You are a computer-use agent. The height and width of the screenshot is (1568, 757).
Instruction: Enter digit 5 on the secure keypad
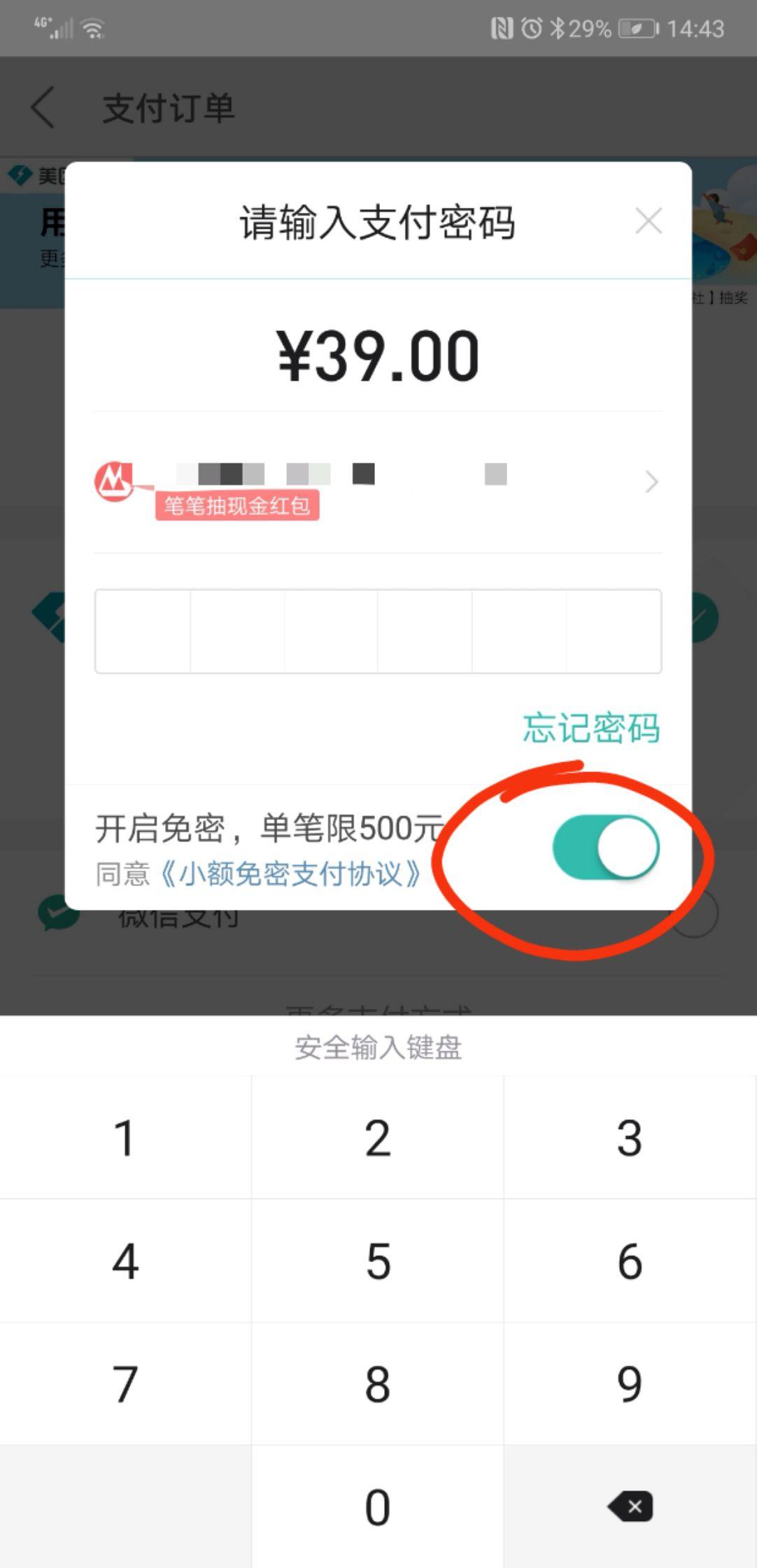coord(378,1261)
